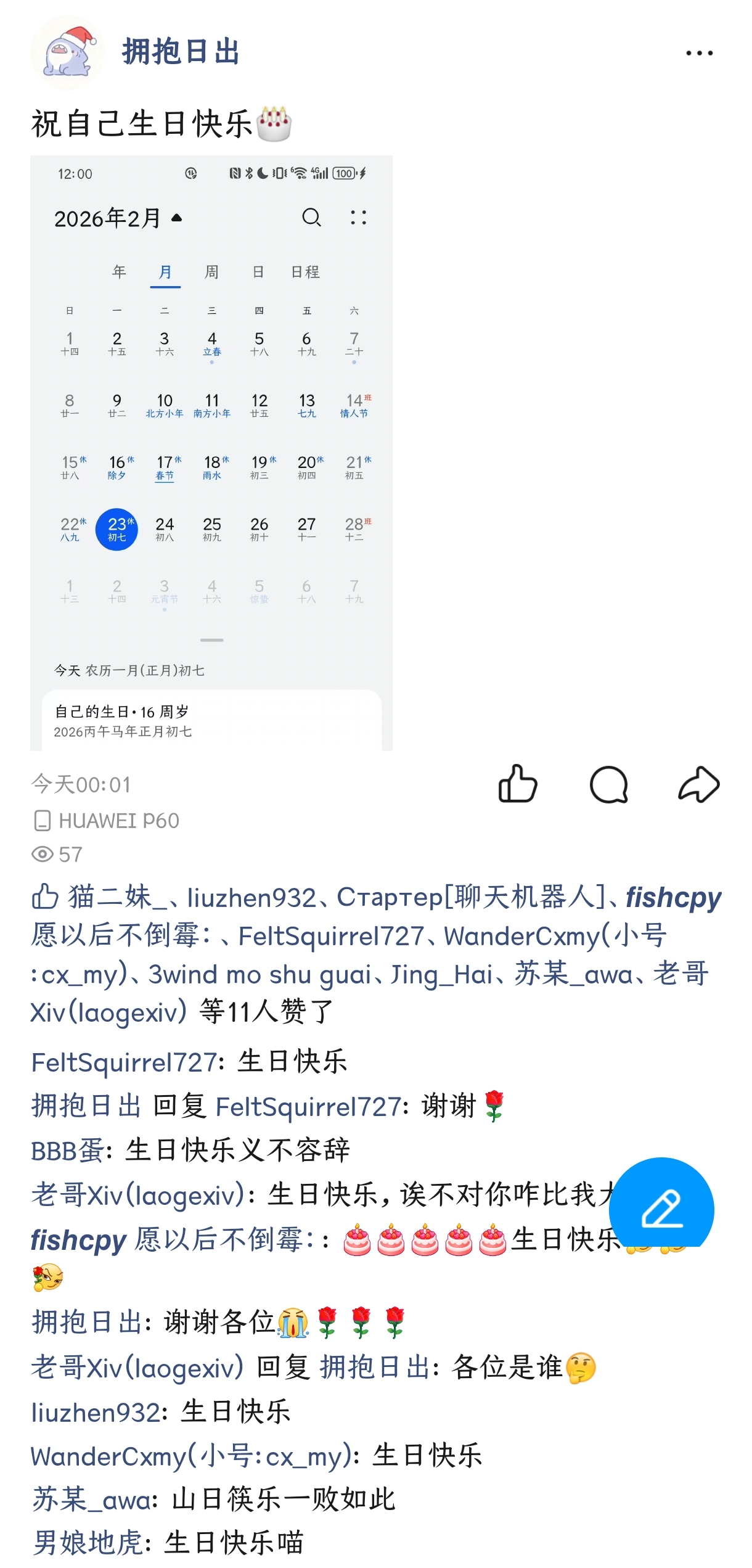Viewport: 752px width, 1568px height.
Task: View the attached calendar screenshot image
Action: pyautogui.click(x=211, y=453)
